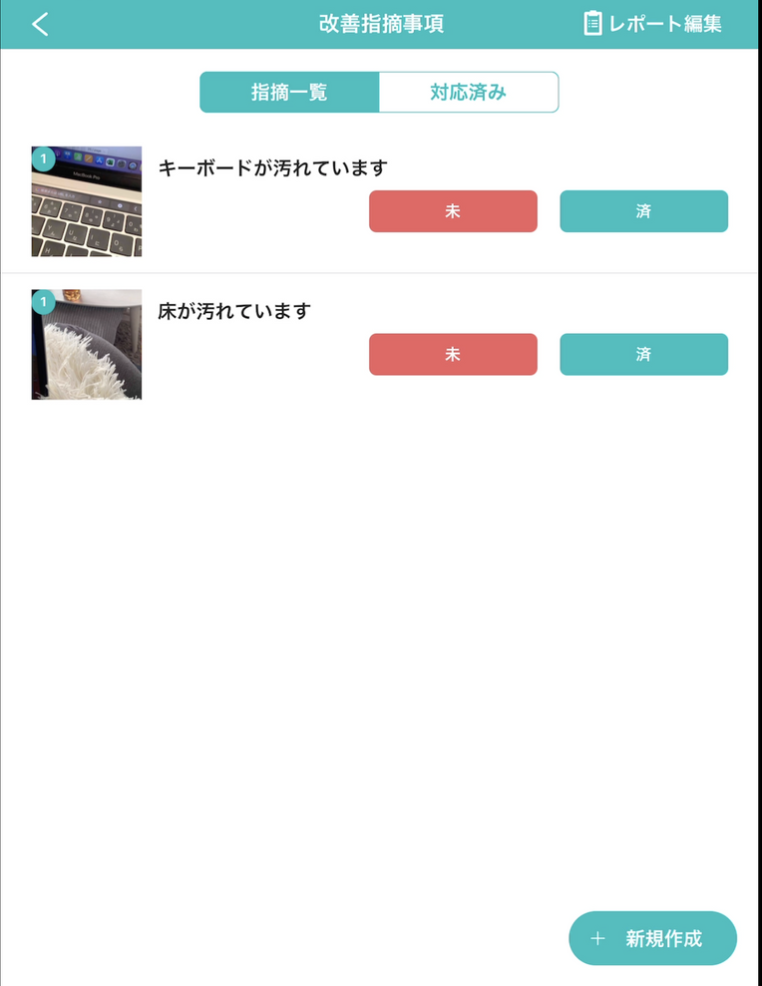This screenshot has width=762, height=986.
Task: Go back using the arrow icon
Action: pos(40,24)
